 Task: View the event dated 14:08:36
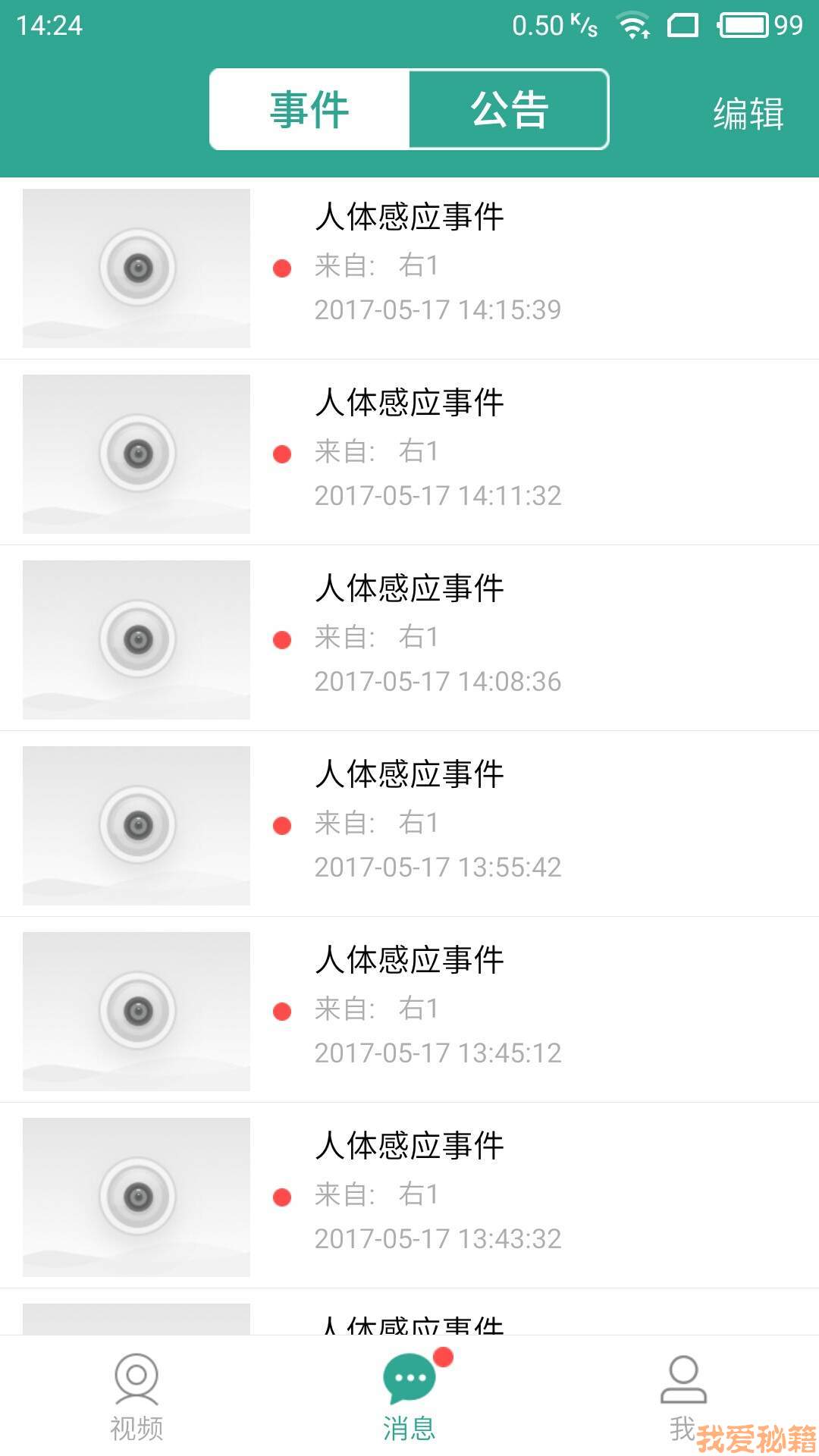[409, 639]
